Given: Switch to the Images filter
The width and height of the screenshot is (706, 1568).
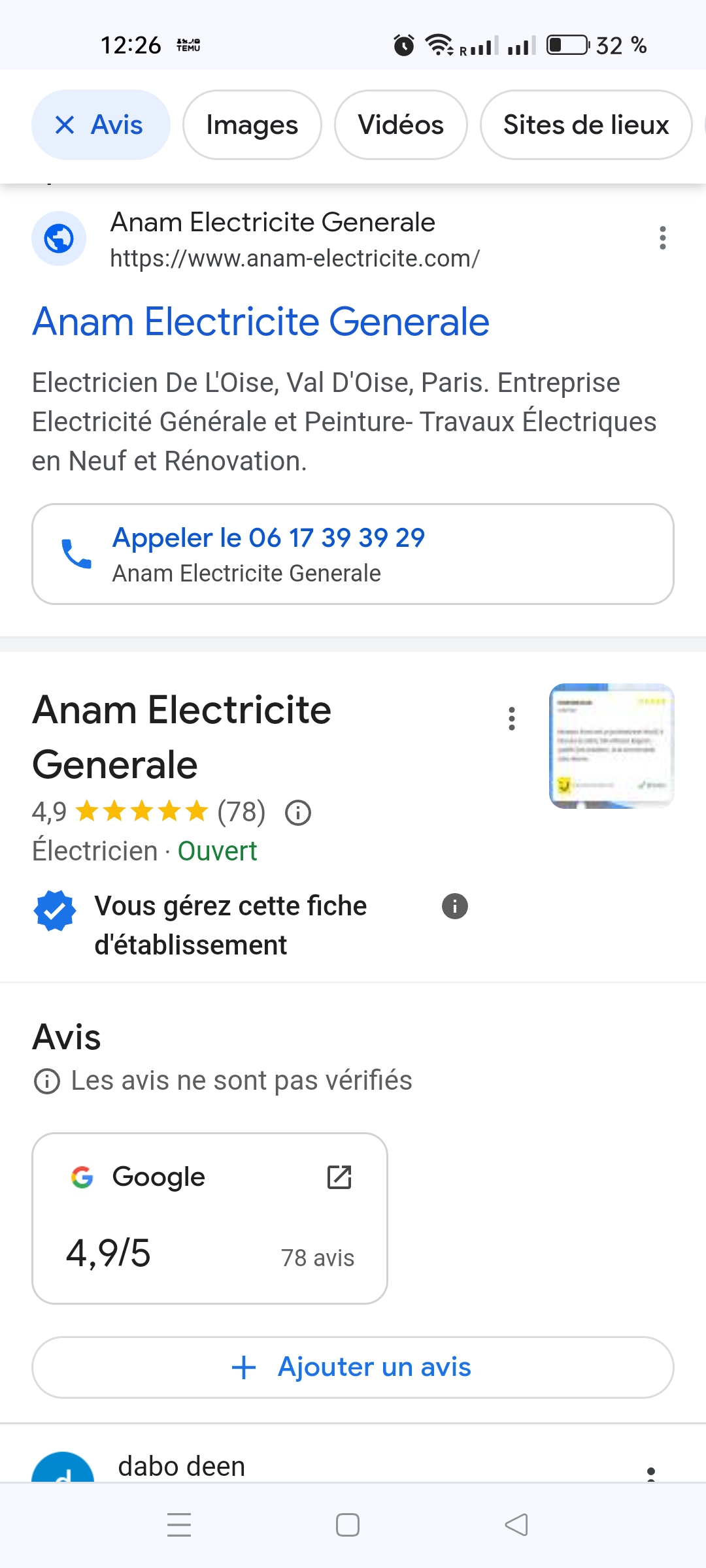Looking at the screenshot, I should coord(252,125).
